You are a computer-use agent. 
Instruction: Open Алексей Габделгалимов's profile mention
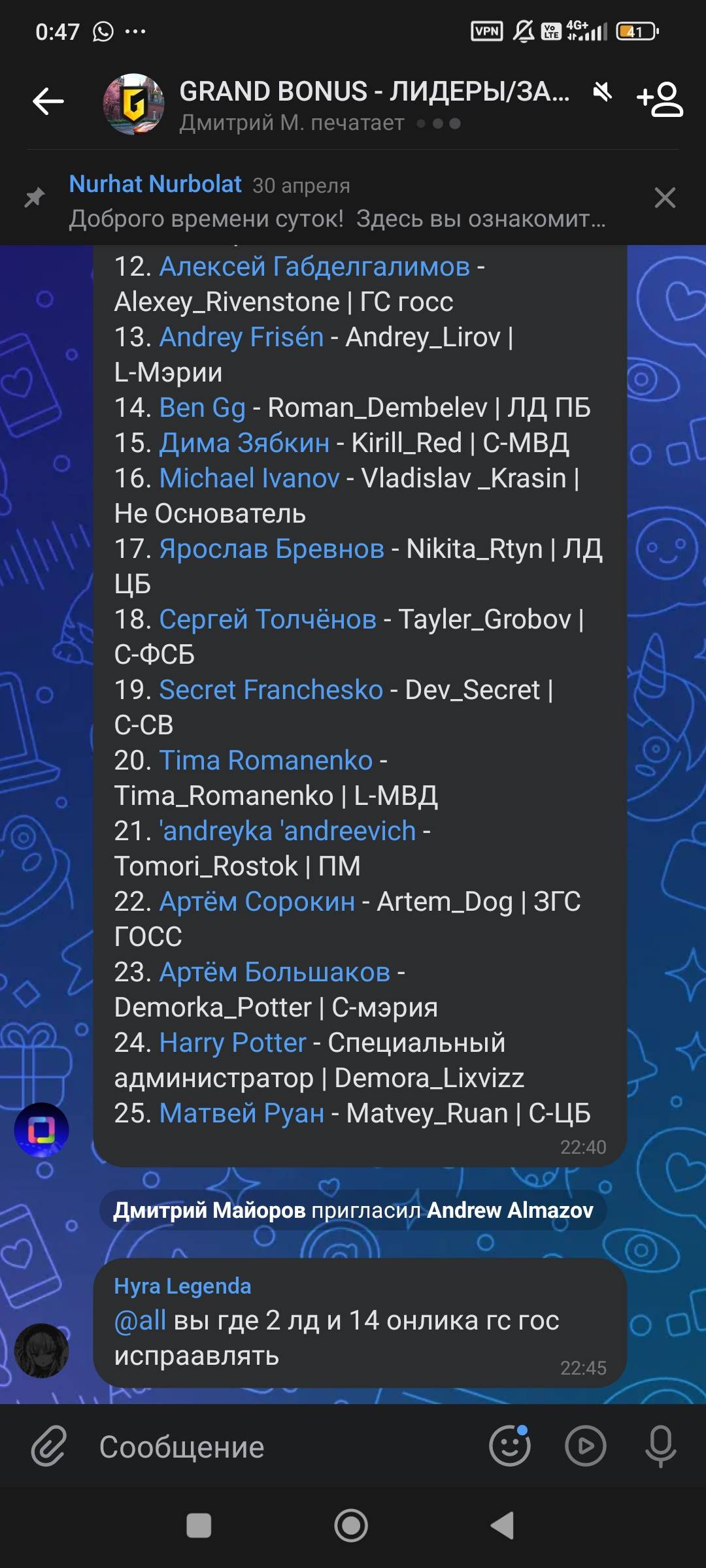(314, 267)
